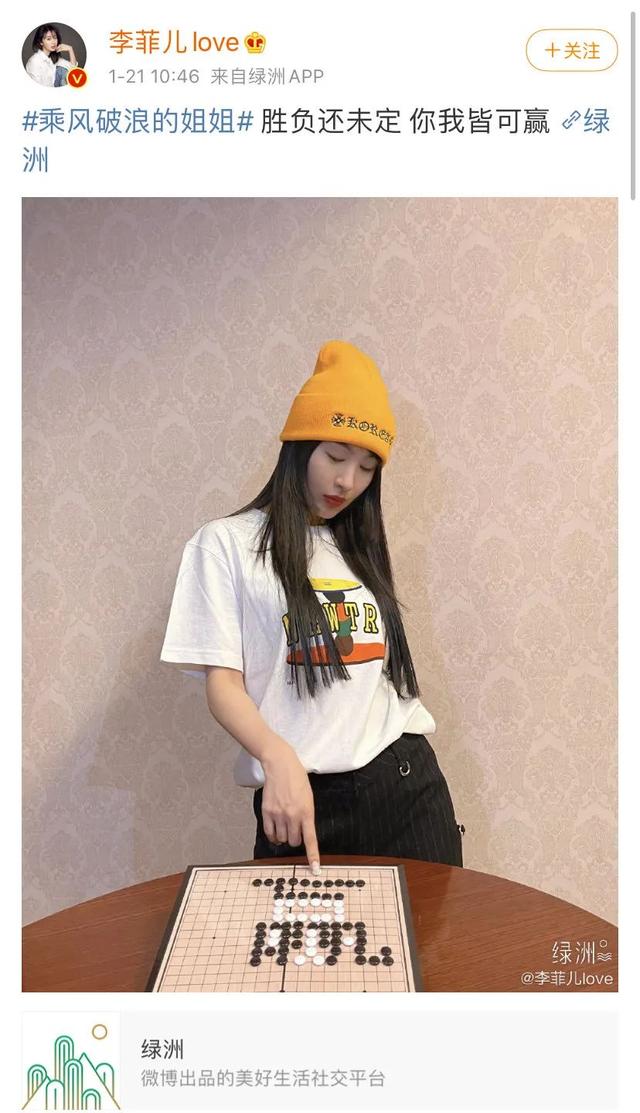
Task: Tap the username 李菲儿love
Action: click(173, 43)
